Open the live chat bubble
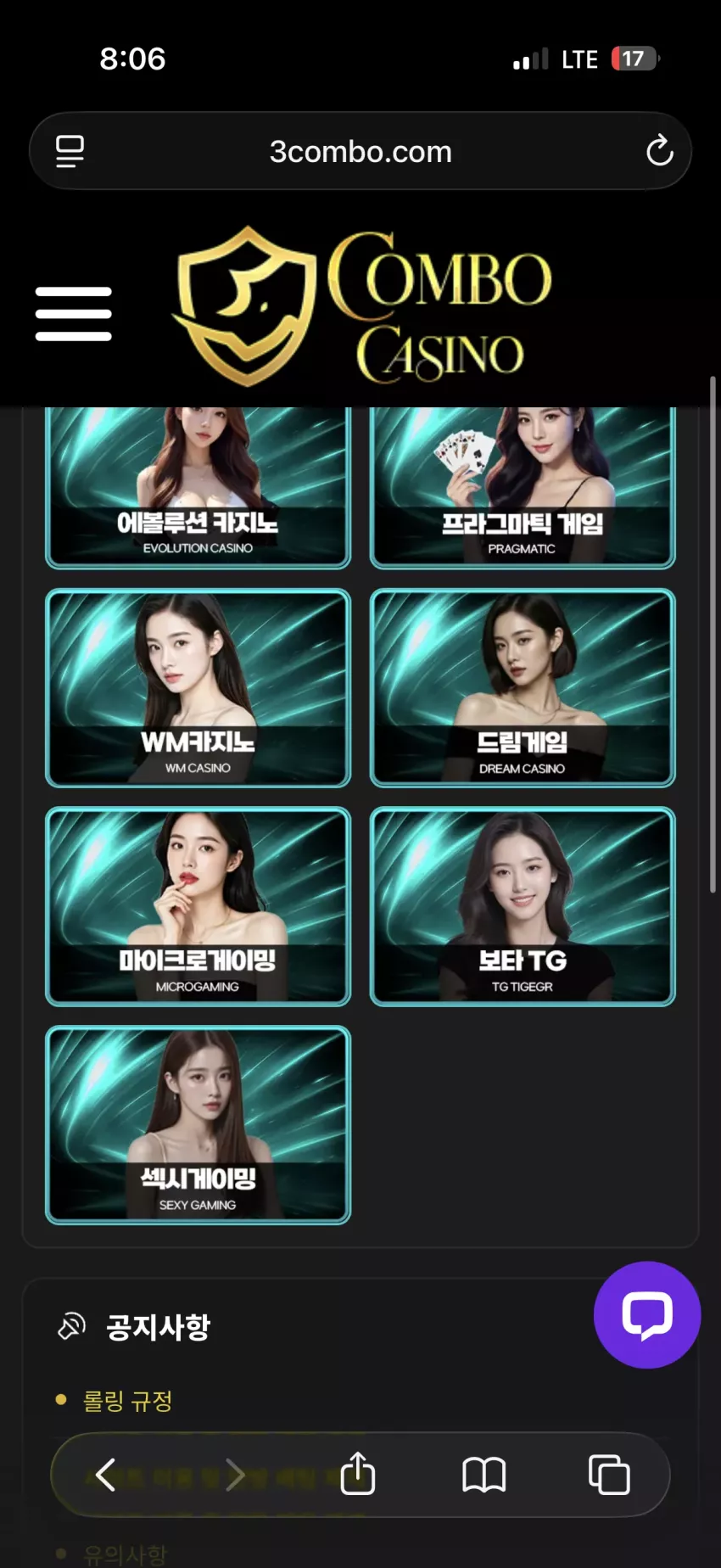 point(647,1314)
